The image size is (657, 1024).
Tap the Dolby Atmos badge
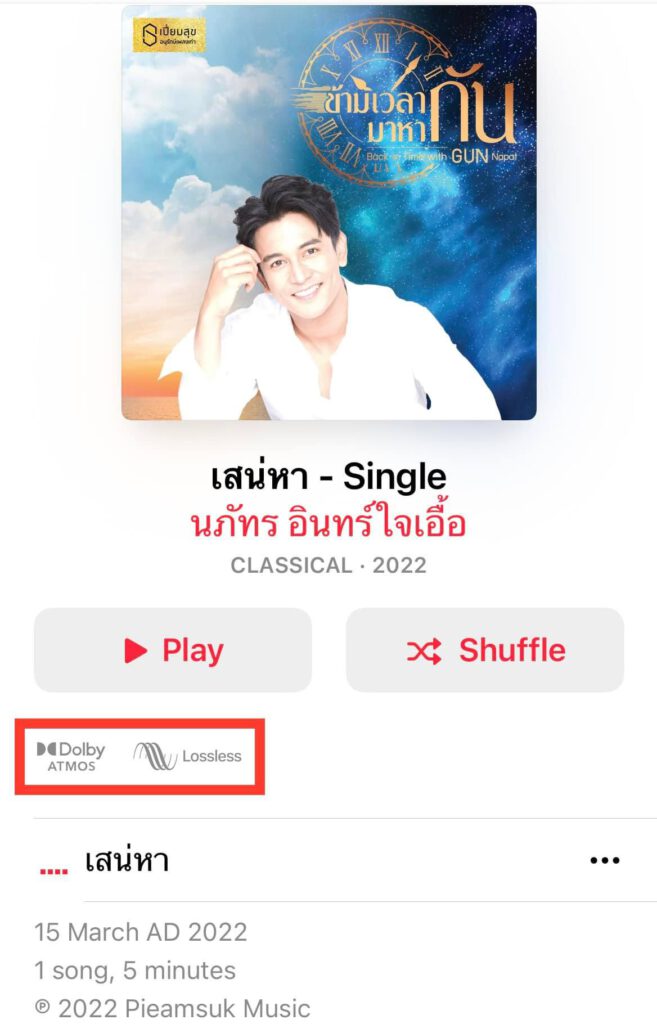(71, 757)
